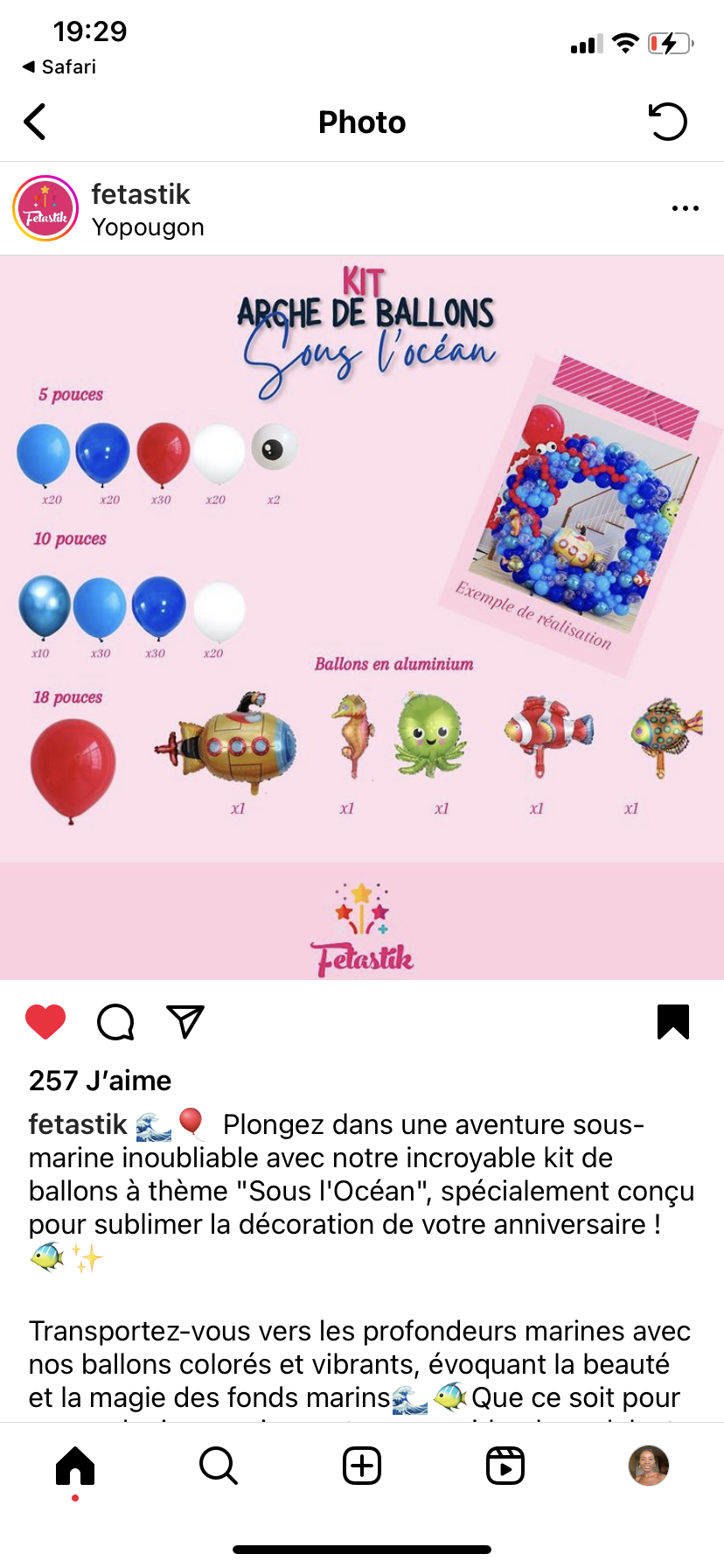View the 257 J'aime likes list
The width and height of the screenshot is (724, 1568).
[101, 1081]
